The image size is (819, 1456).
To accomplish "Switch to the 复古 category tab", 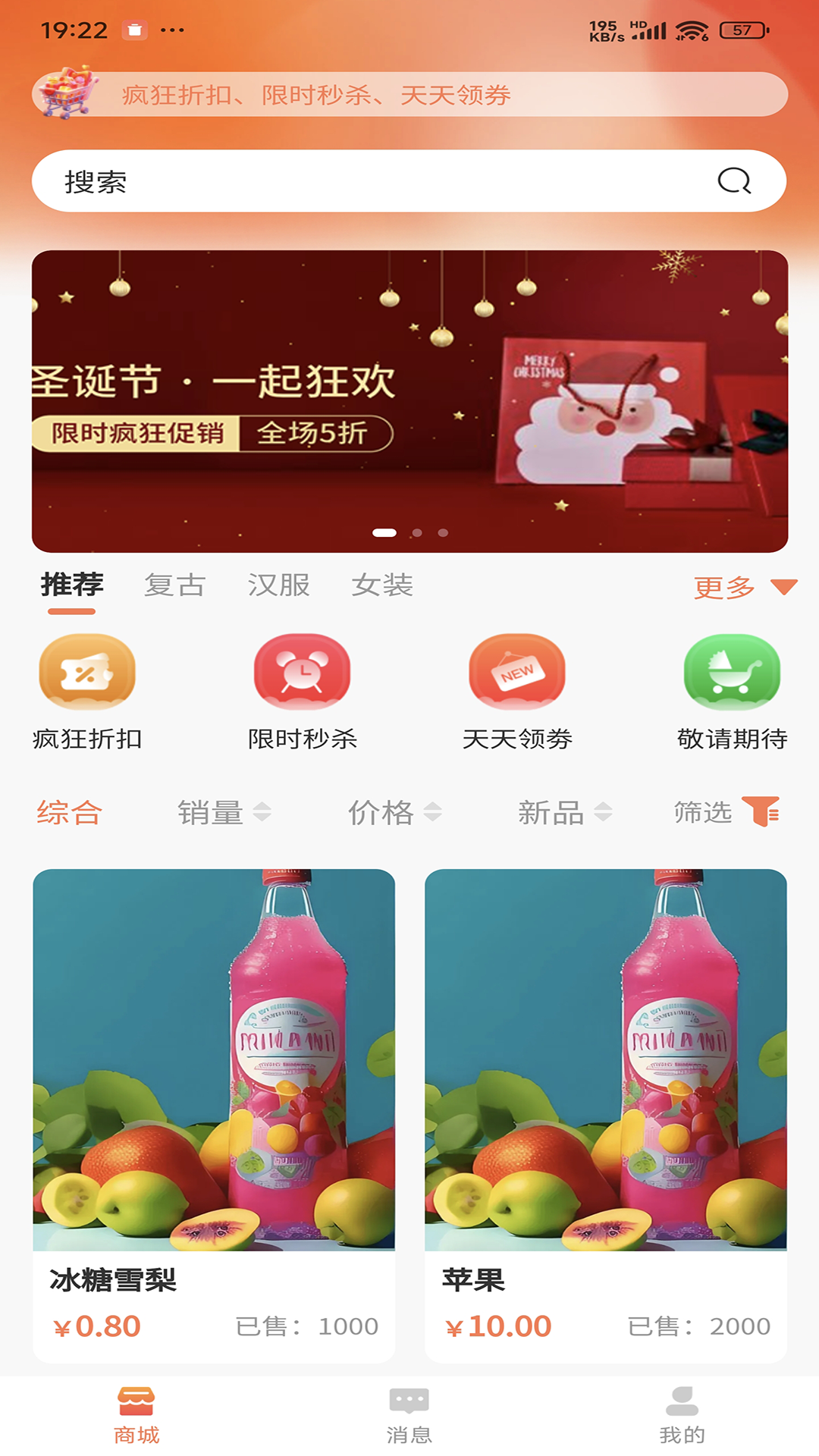I will coord(175,585).
